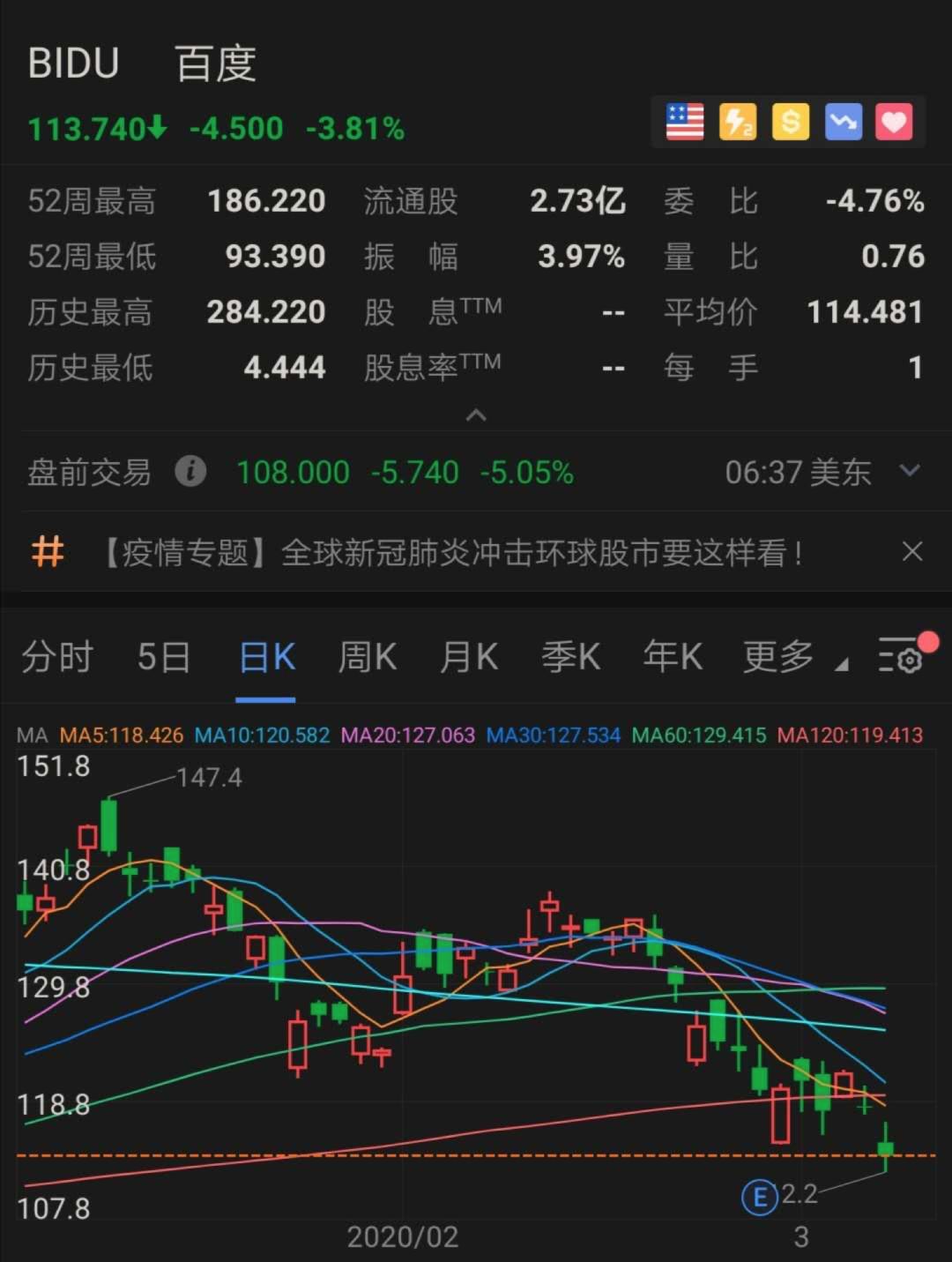Image resolution: width=952 pixels, height=1262 pixels.
Task: Click the MA20 purple indicator label
Action: 409,735
